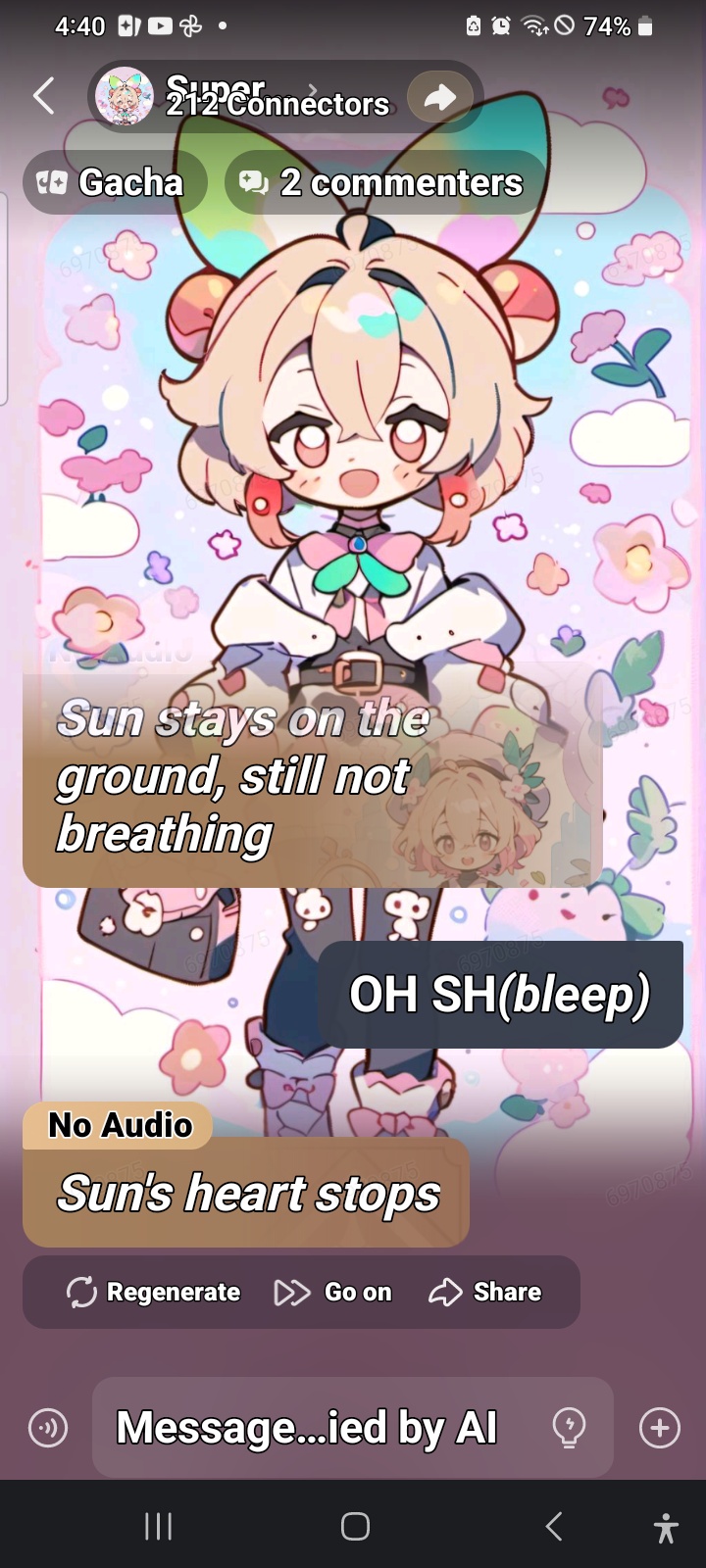Go back using the top-left arrow
706x1568 pixels.
(43, 96)
